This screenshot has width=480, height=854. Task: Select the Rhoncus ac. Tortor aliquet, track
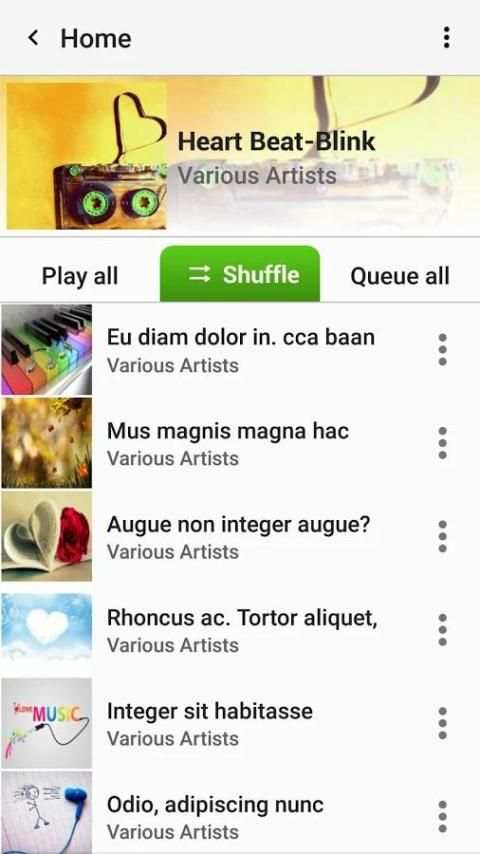pyautogui.click(x=240, y=630)
